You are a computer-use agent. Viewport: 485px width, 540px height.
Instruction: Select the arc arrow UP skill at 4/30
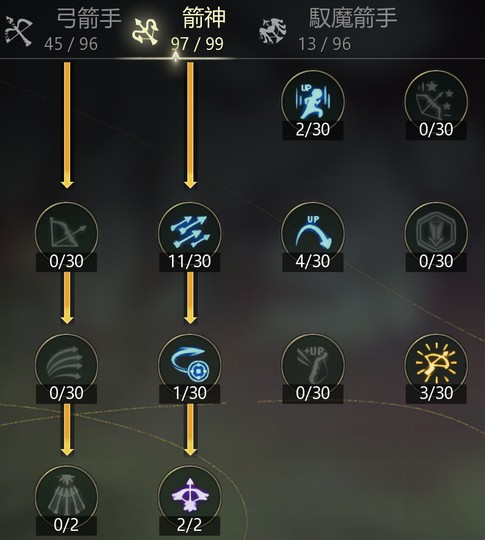pos(313,234)
